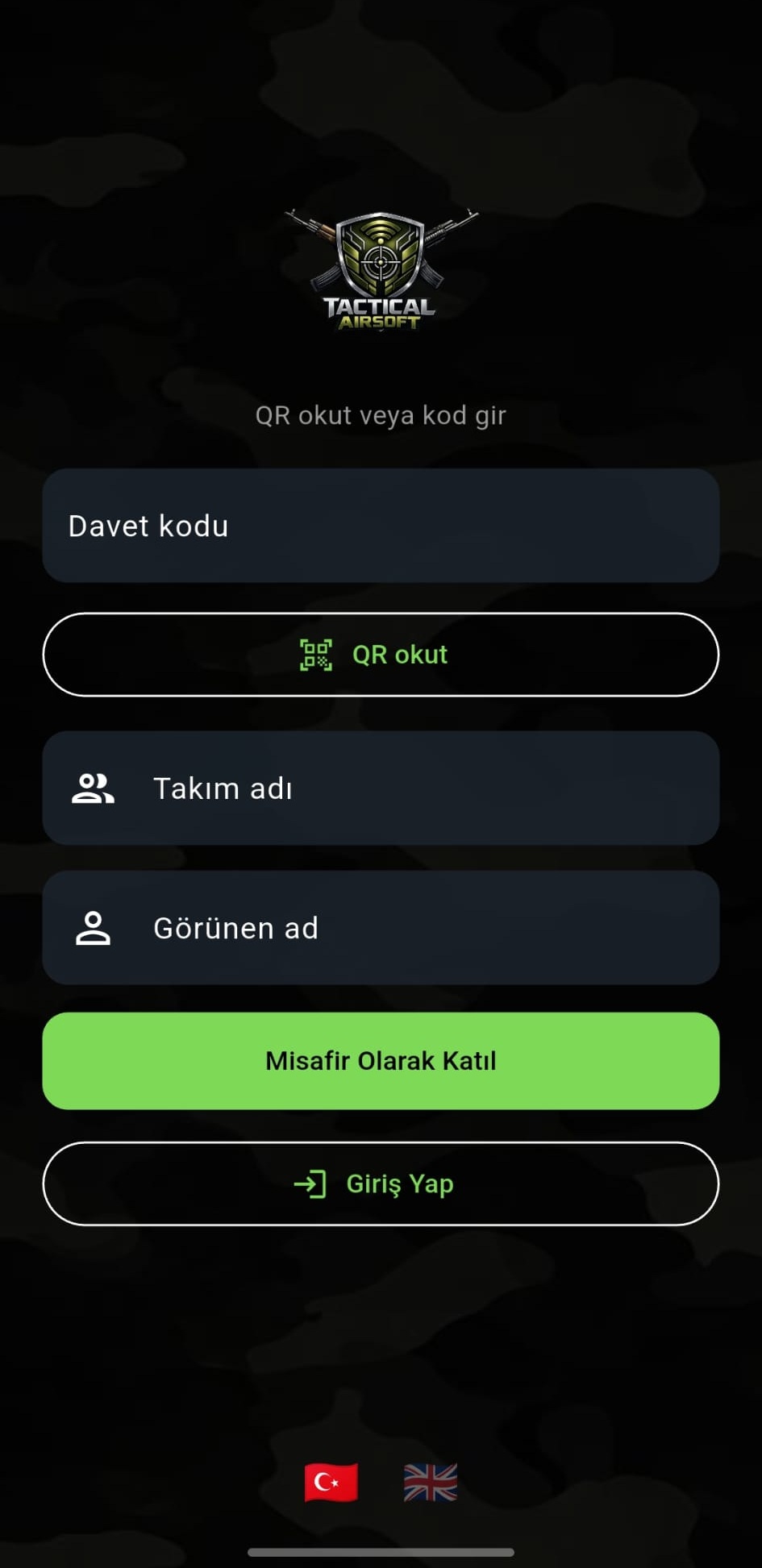Viewport: 762px width, 1568px height.
Task: Select the team members icon beside Takım adı
Action: [x=93, y=788]
